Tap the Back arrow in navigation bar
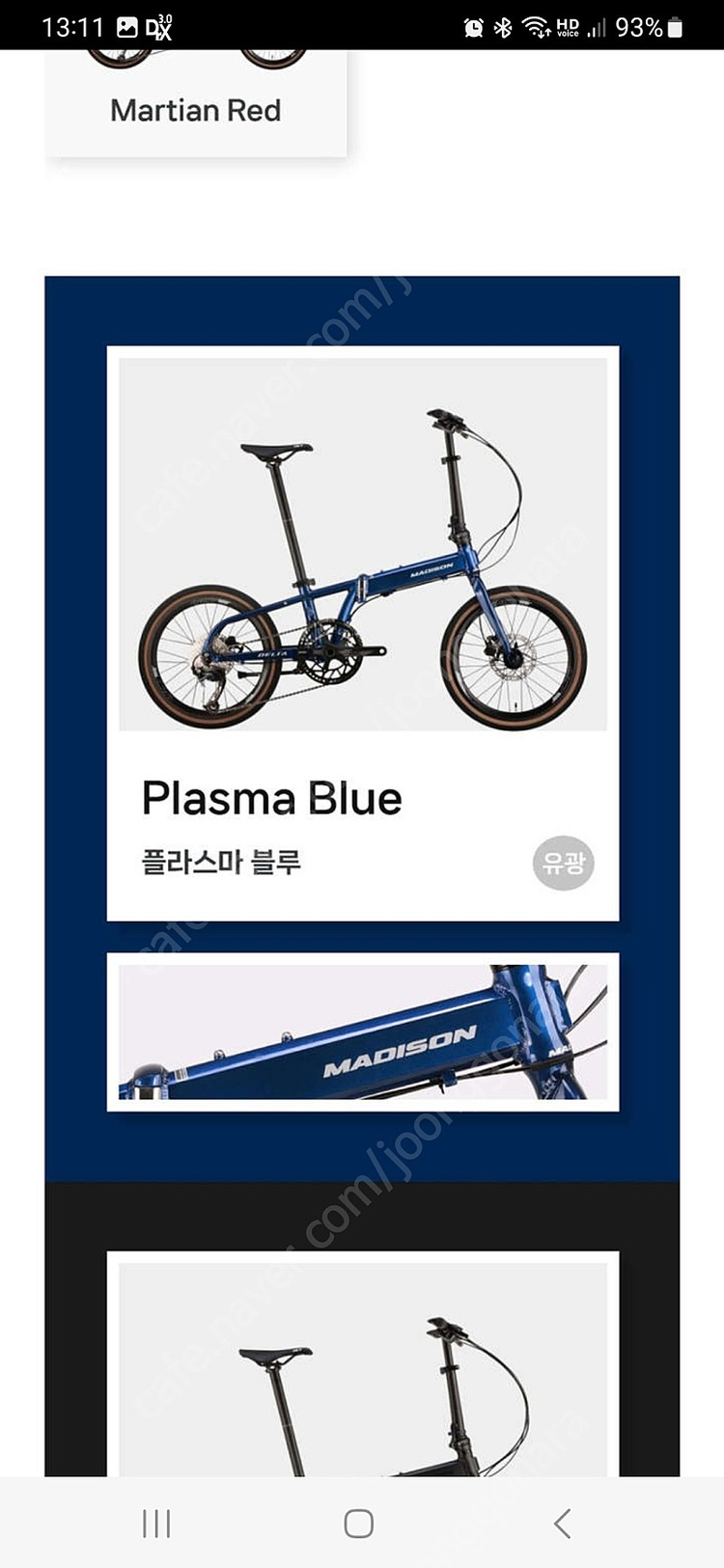The height and width of the screenshot is (1568, 724). point(563,1523)
